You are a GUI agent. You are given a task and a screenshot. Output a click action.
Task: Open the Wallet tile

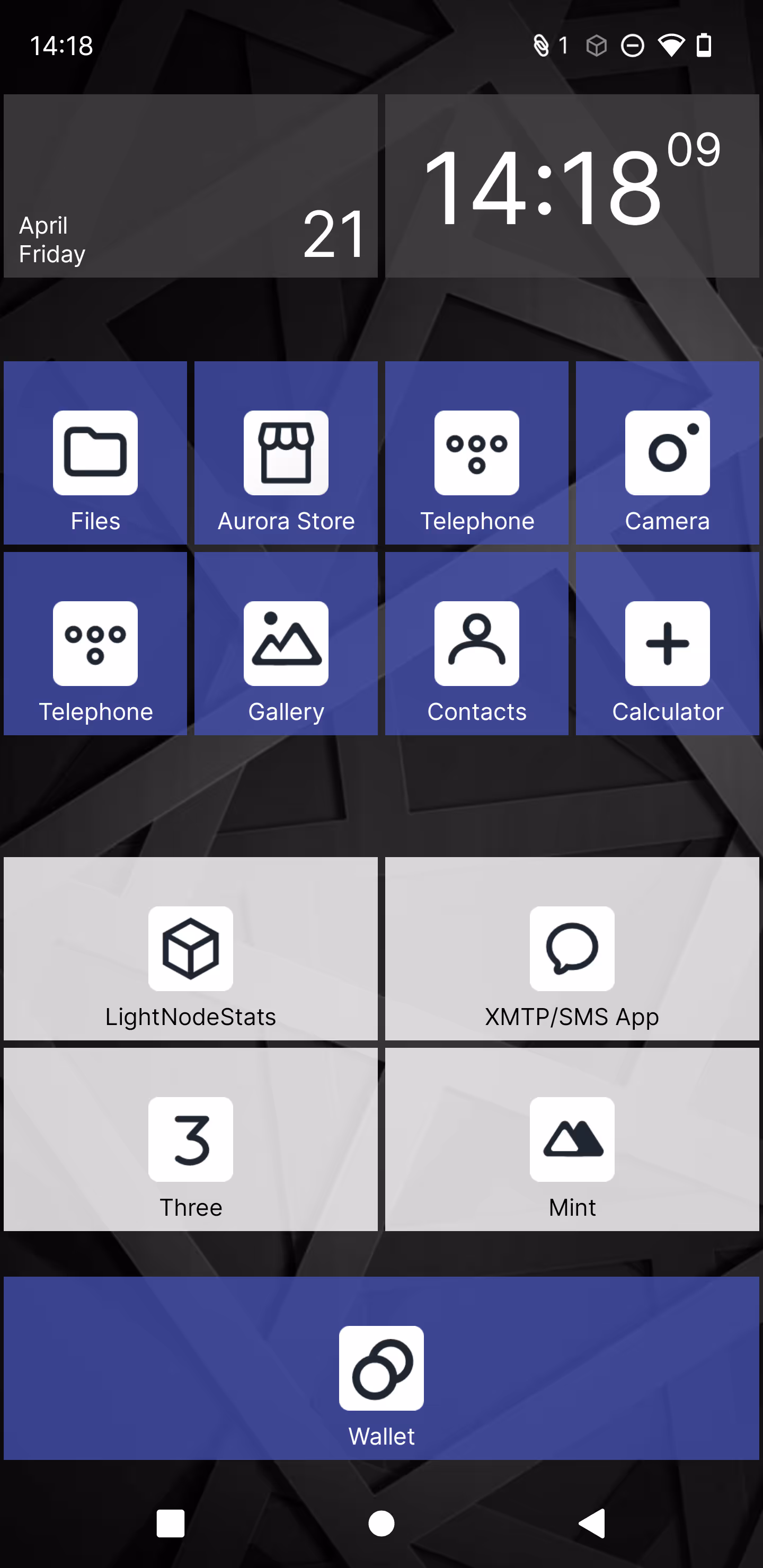(x=381, y=1368)
